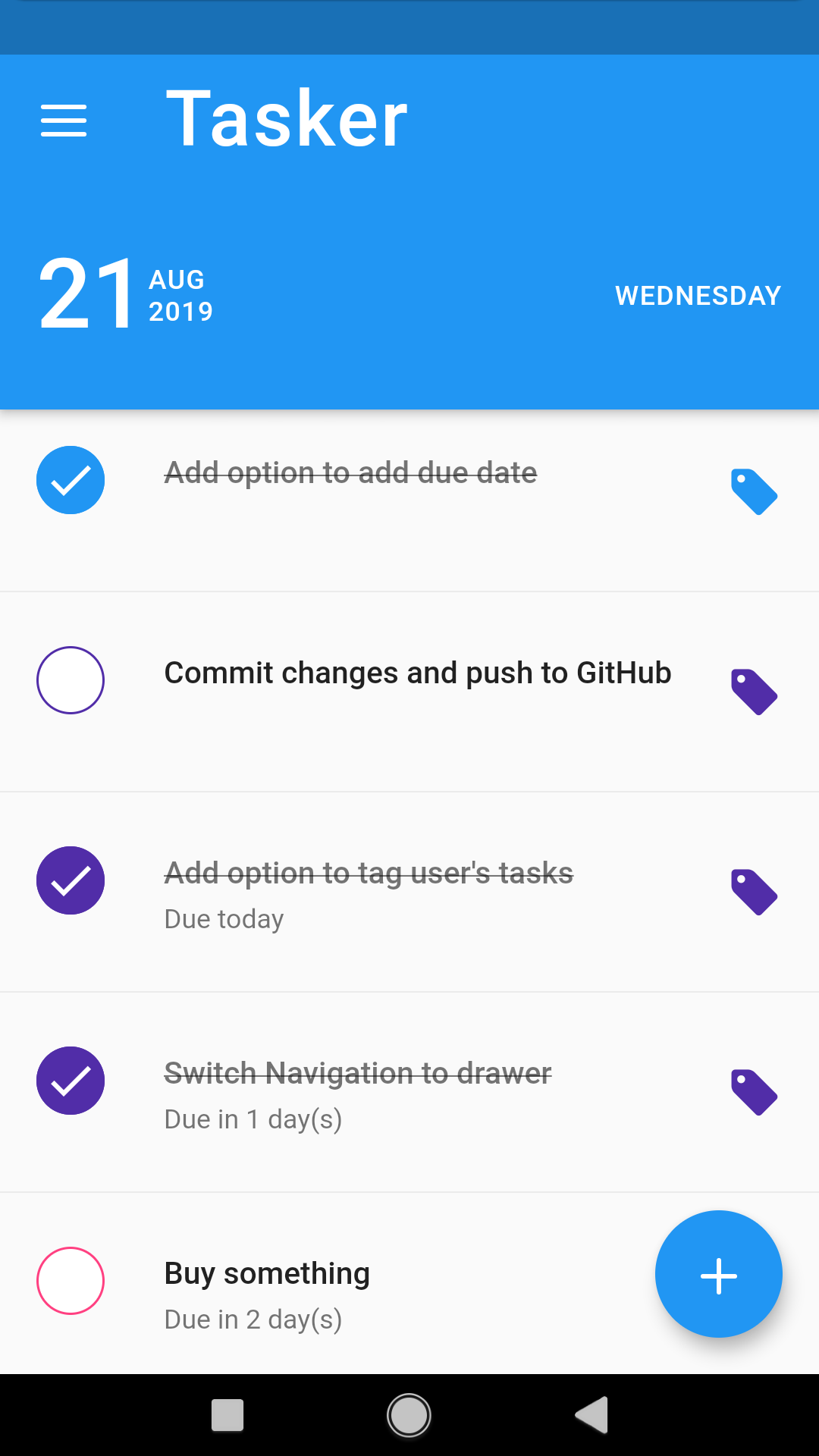Open the 'Commit changes and push to GitHub' task
This screenshot has height=1456, width=819.
(409, 692)
